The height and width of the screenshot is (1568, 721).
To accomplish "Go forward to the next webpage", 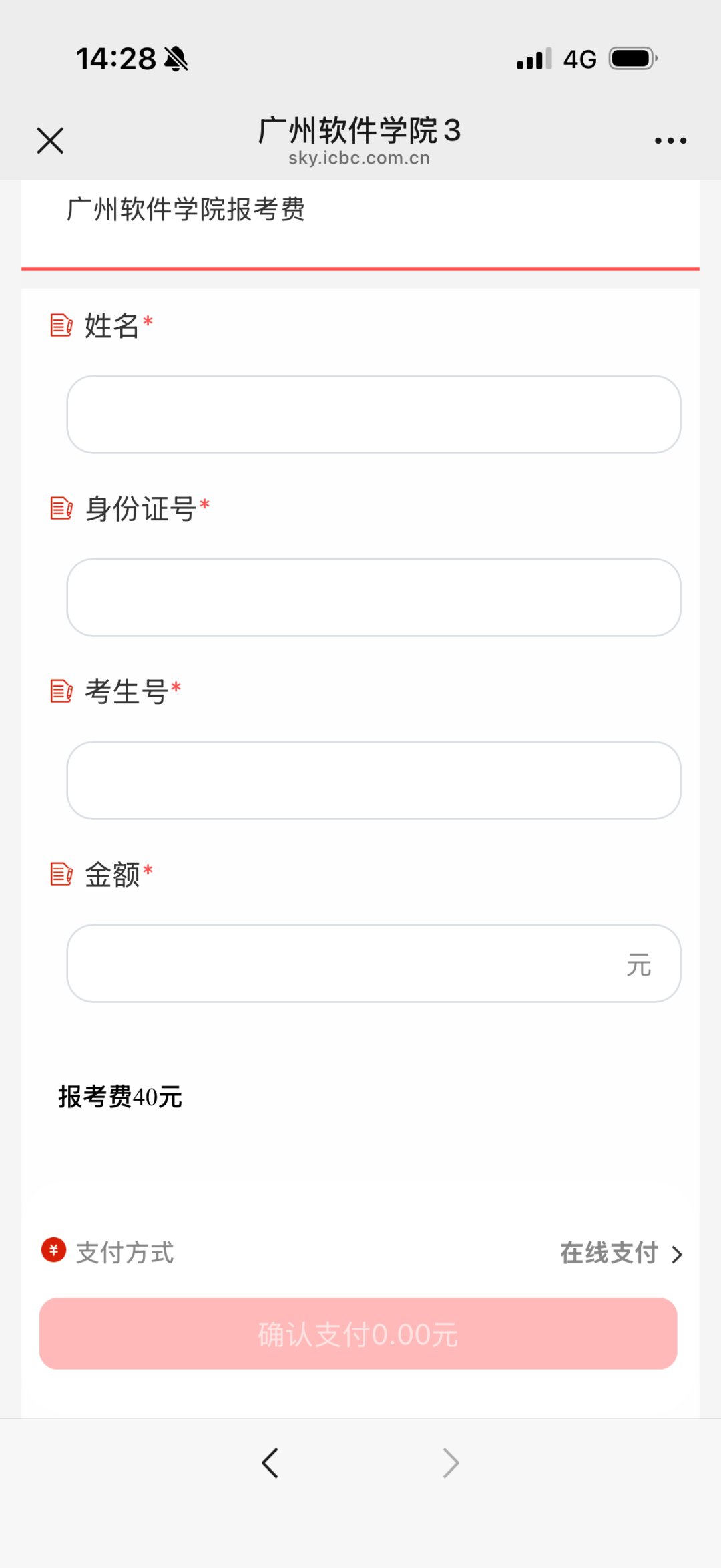I will (451, 1463).
